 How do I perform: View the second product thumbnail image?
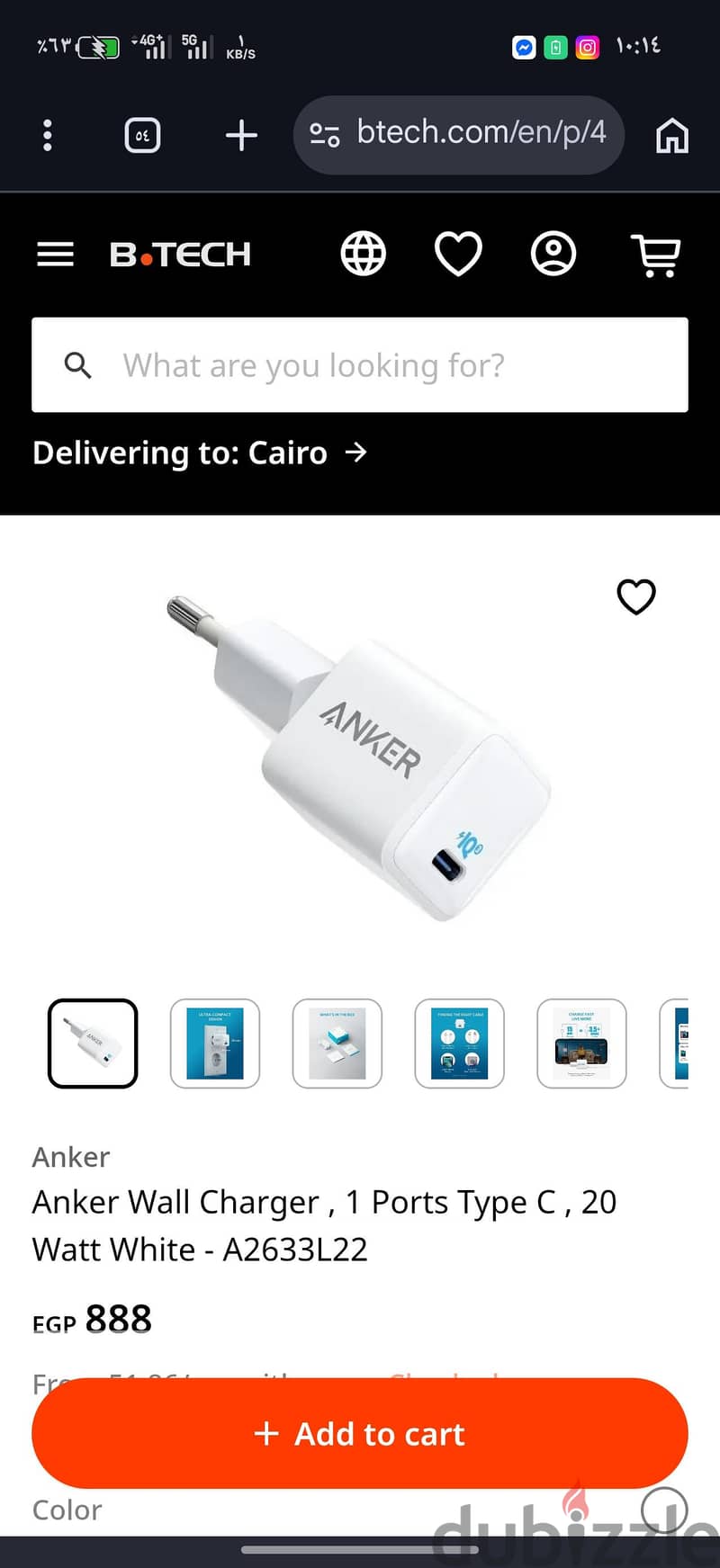pyautogui.click(x=215, y=1044)
